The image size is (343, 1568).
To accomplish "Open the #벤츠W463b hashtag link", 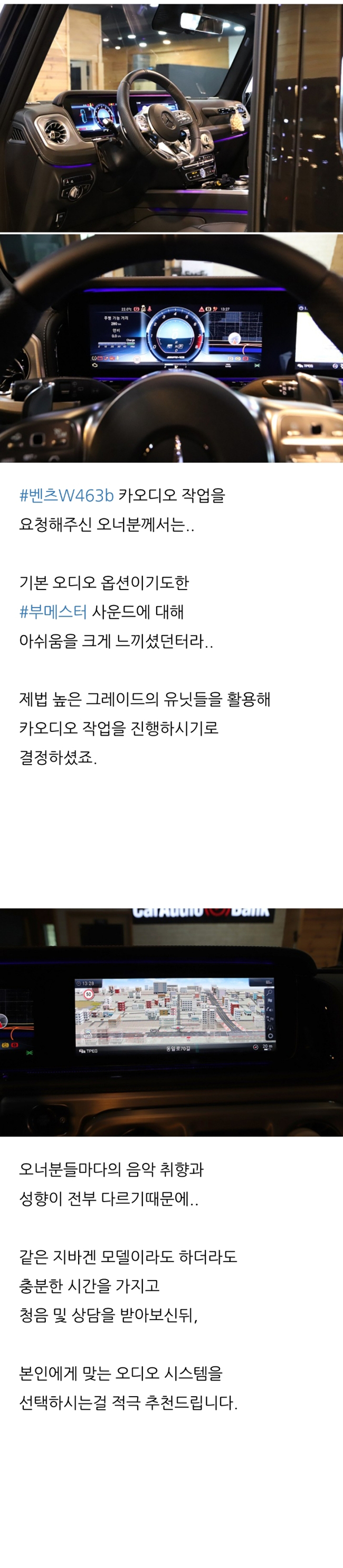I will (x=66, y=496).
